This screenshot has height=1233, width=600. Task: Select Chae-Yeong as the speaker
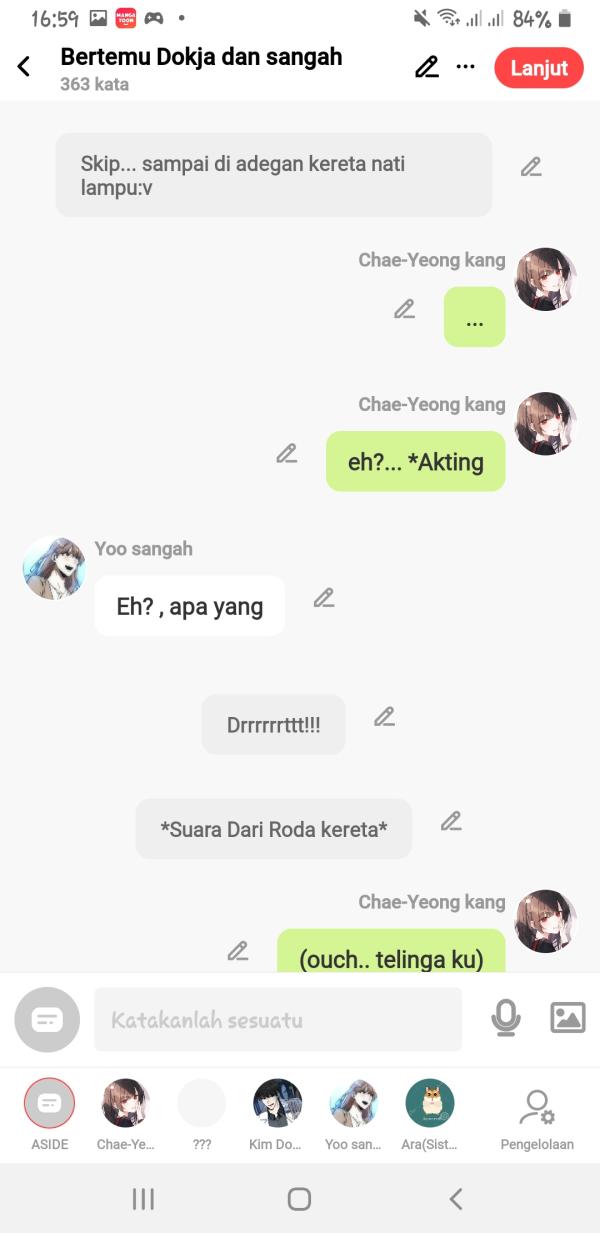(126, 1104)
